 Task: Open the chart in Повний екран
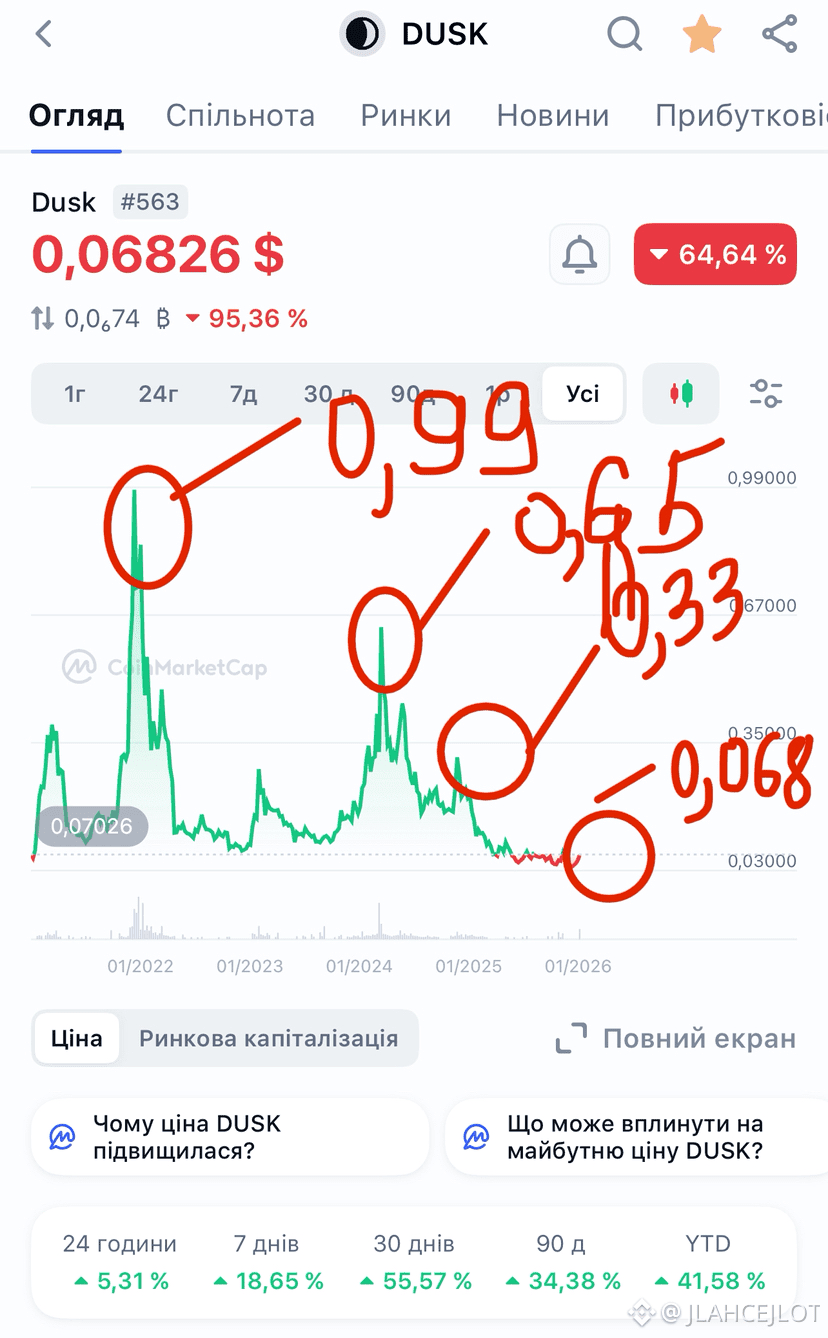(676, 1038)
